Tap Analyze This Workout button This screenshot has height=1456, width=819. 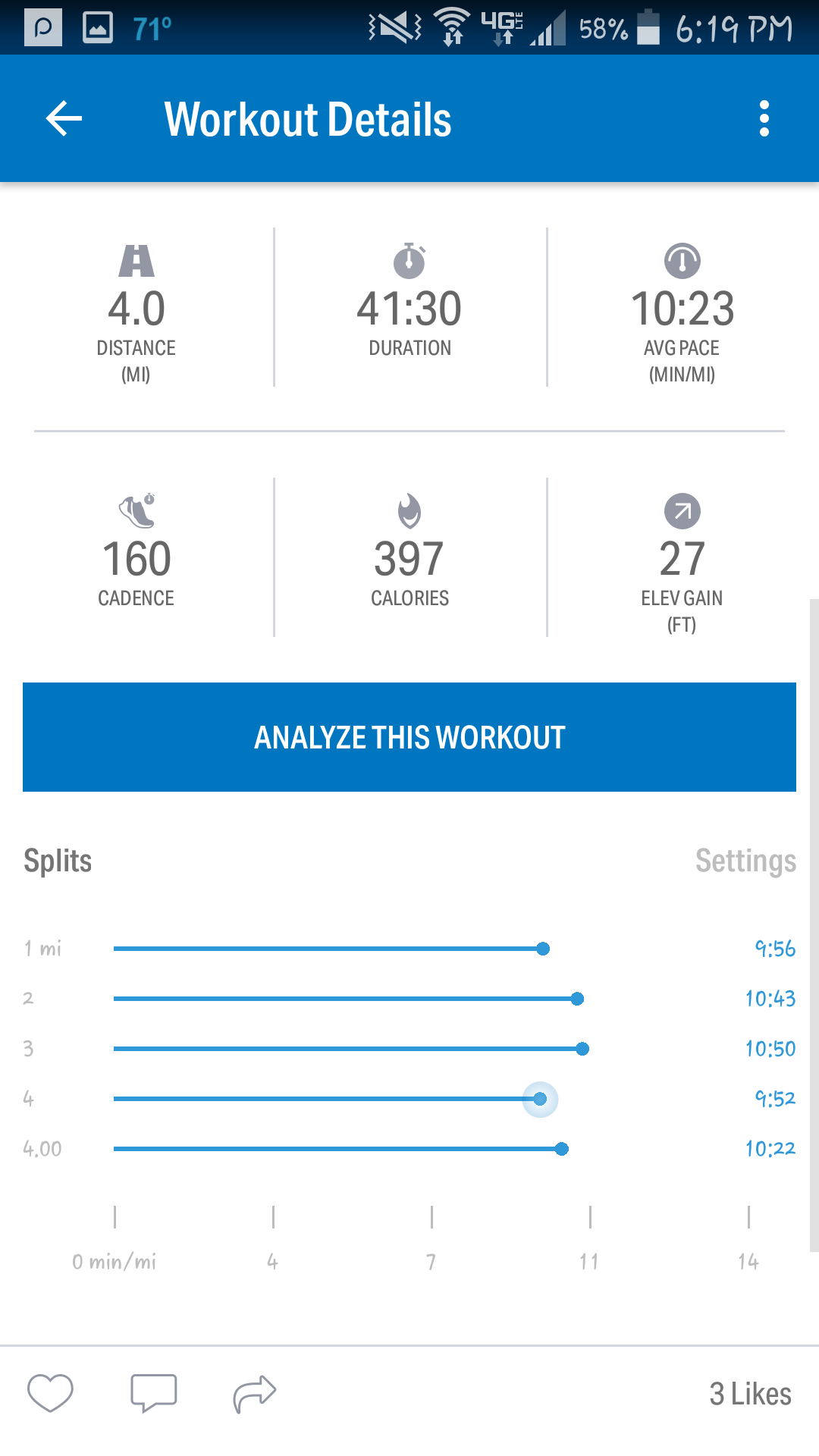[x=409, y=737]
